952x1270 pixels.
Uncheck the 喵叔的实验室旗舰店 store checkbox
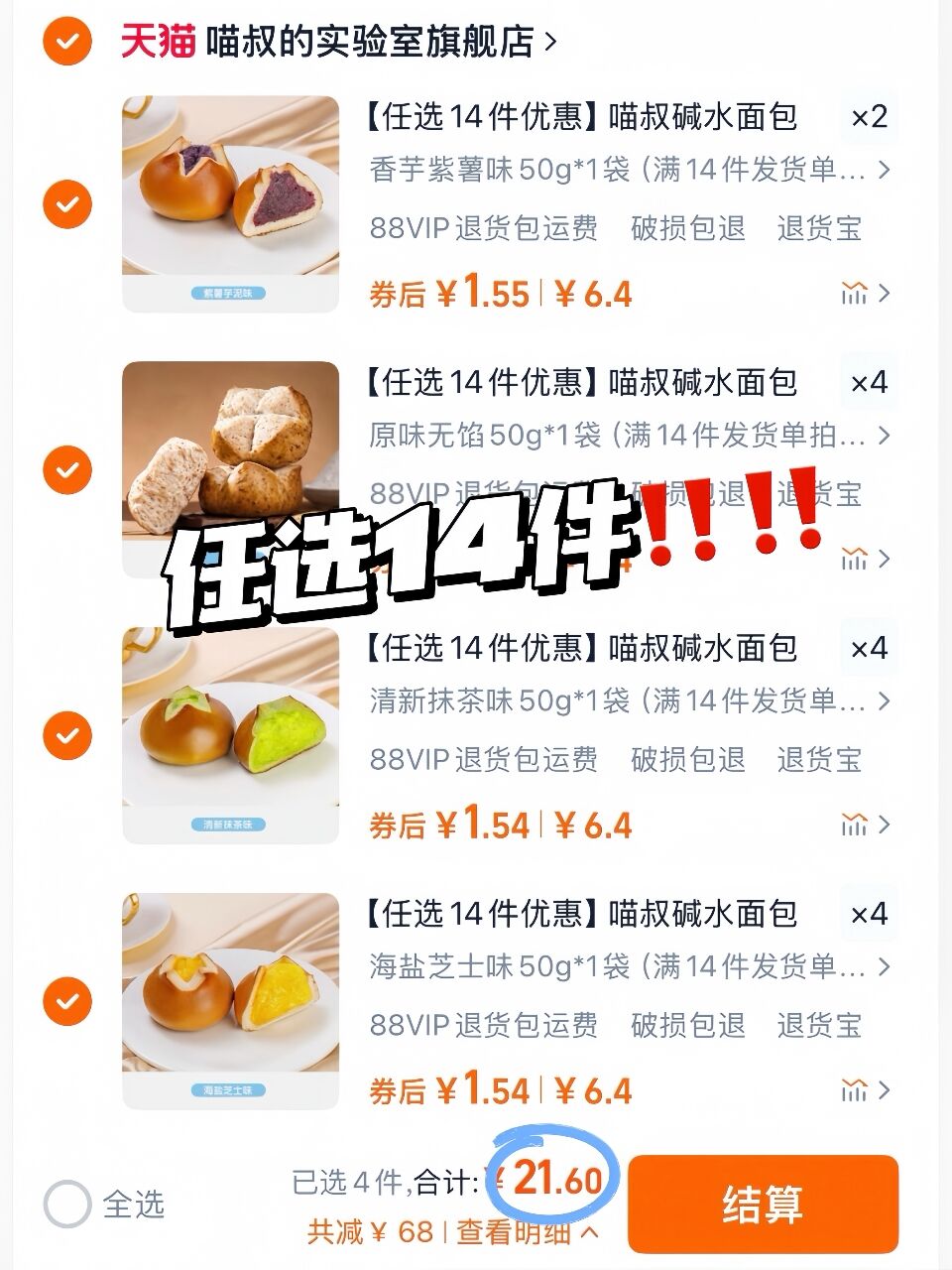pos(67,42)
